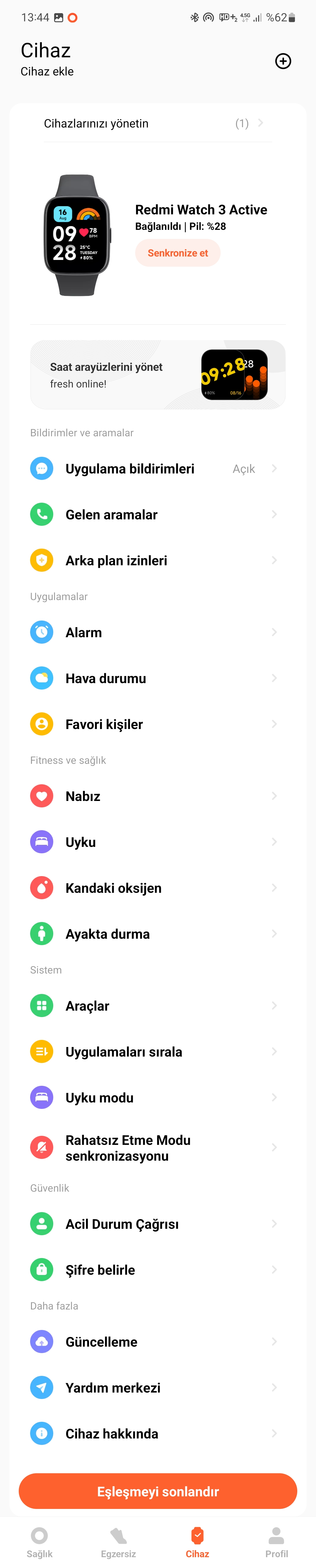Switch to the Profil tab
This screenshot has height=1568, width=316.
(x=276, y=1542)
